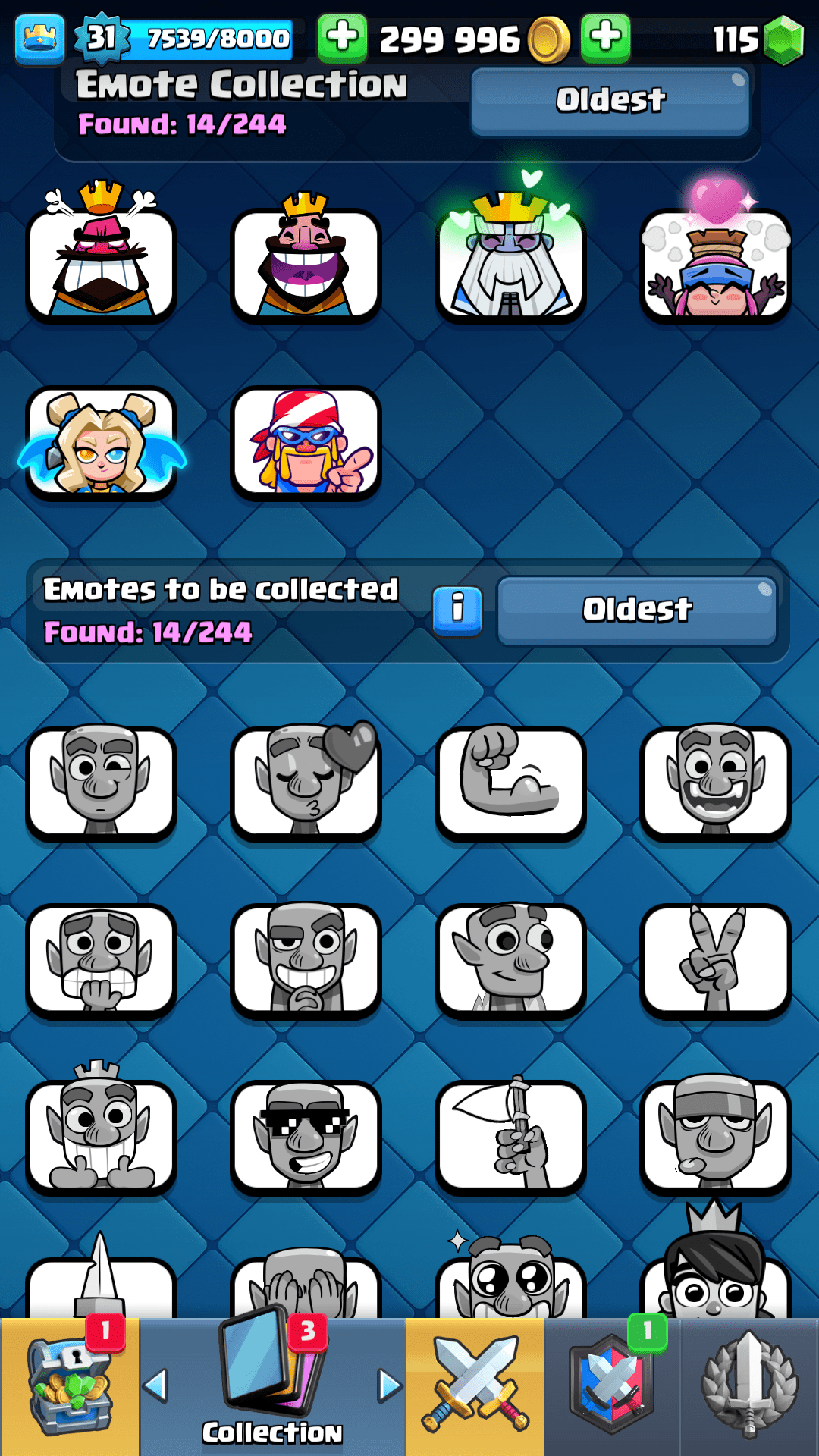View the locked peace sign hand emote
The image size is (819, 1456).
715,961
